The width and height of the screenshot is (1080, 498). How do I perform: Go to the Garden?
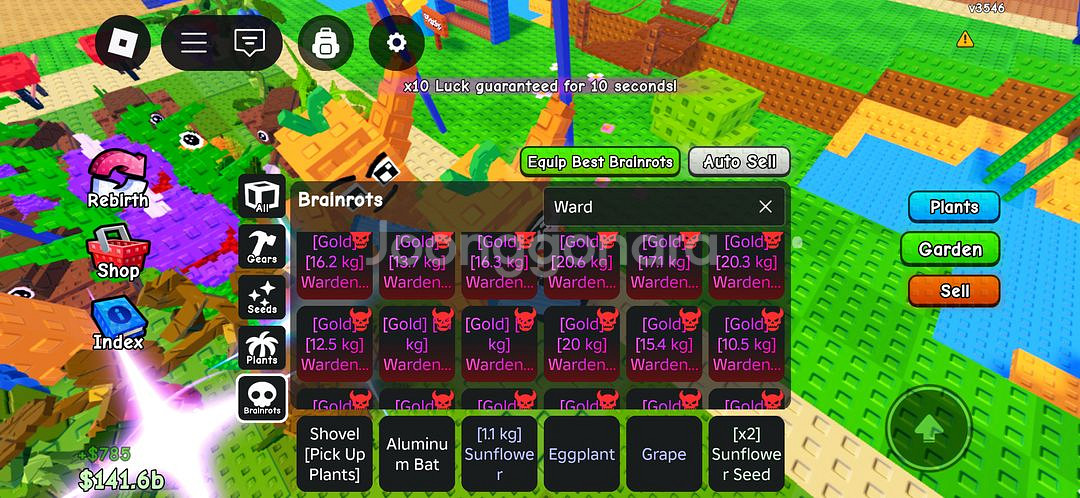pyautogui.click(x=950, y=249)
